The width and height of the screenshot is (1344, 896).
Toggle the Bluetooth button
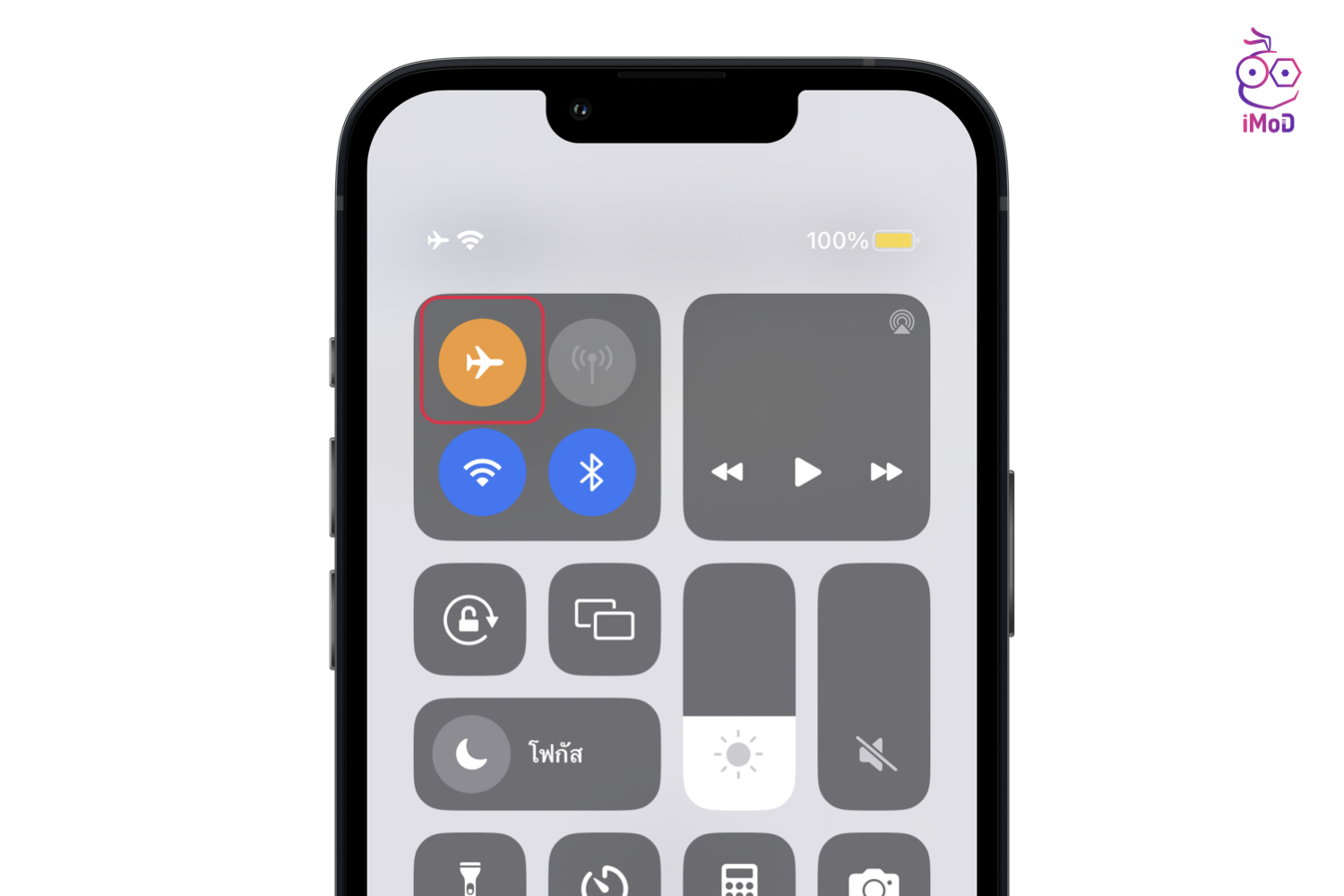click(591, 472)
